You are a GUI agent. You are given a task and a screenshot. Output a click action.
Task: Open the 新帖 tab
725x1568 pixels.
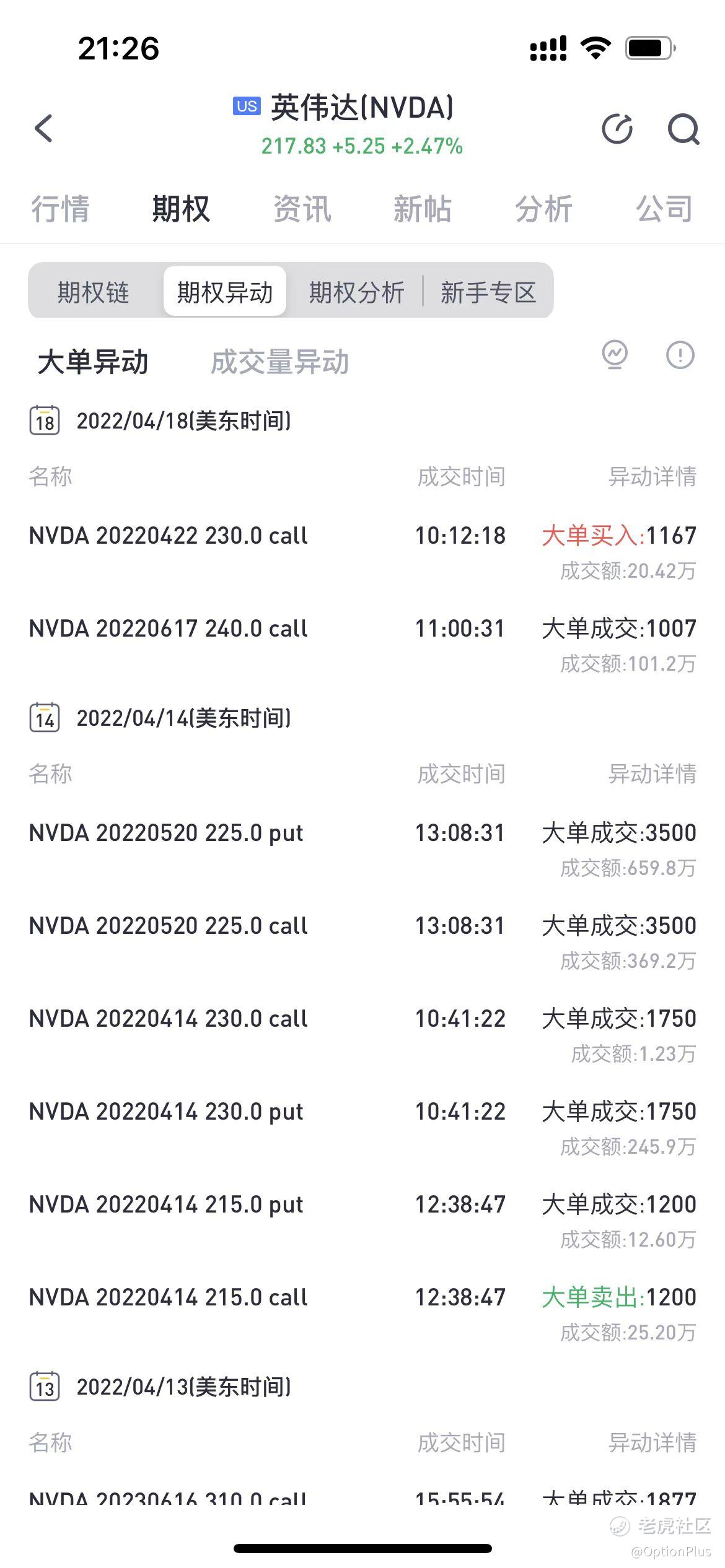pyautogui.click(x=423, y=209)
